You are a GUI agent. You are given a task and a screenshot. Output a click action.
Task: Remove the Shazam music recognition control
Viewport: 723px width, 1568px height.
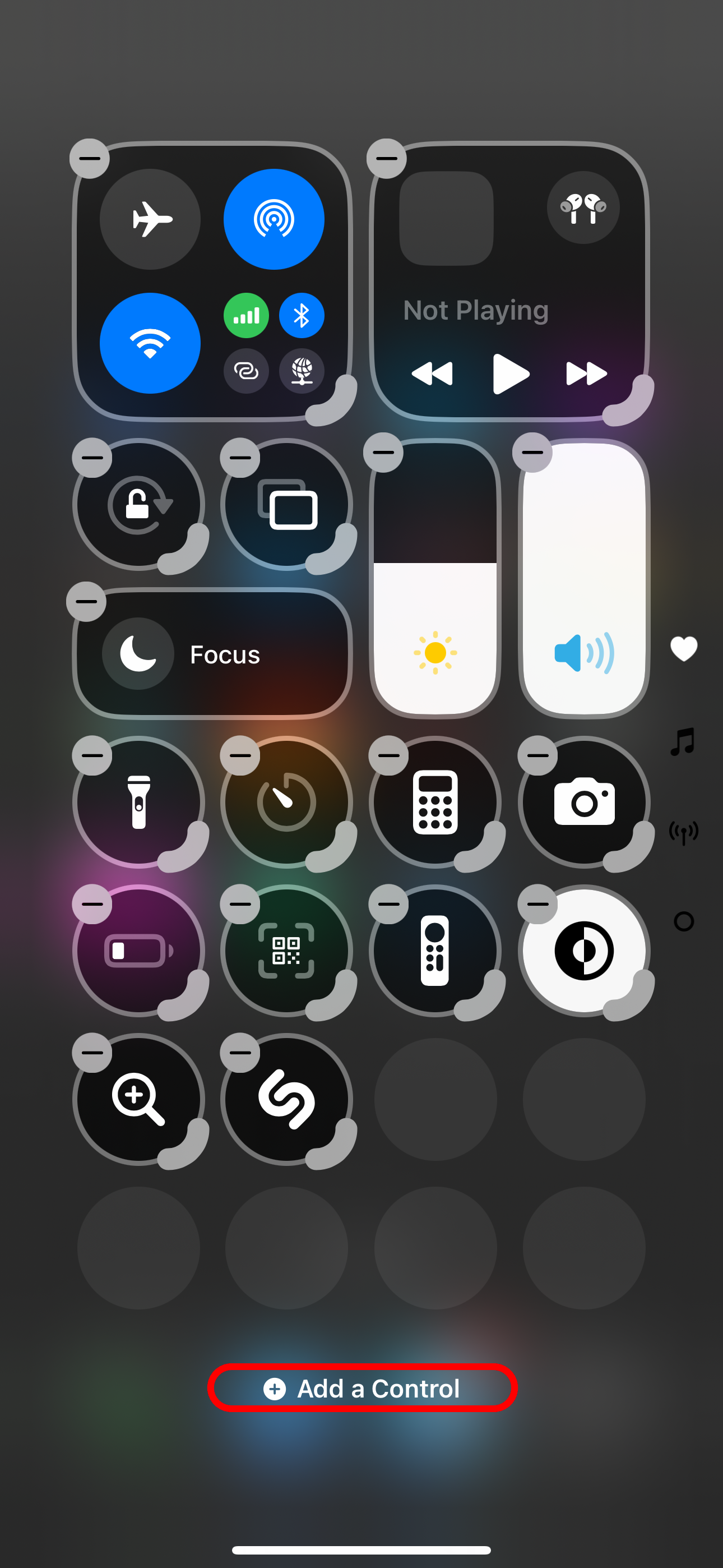click(240, 1053)
